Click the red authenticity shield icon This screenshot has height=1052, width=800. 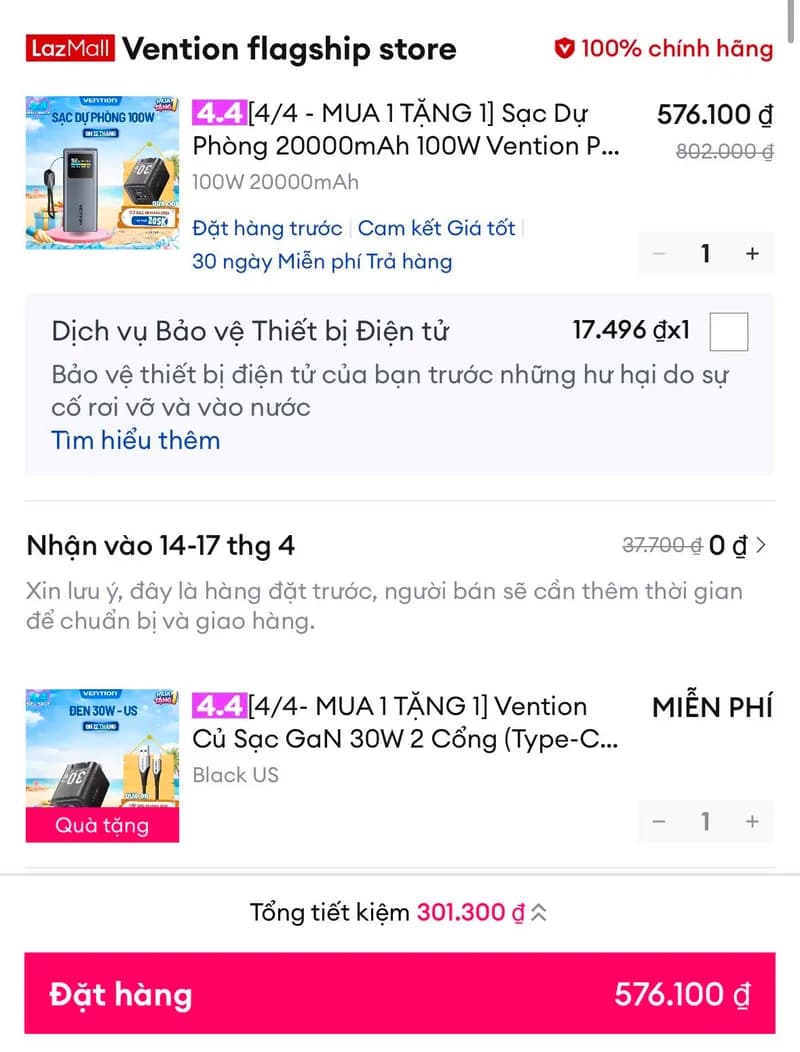566,47
